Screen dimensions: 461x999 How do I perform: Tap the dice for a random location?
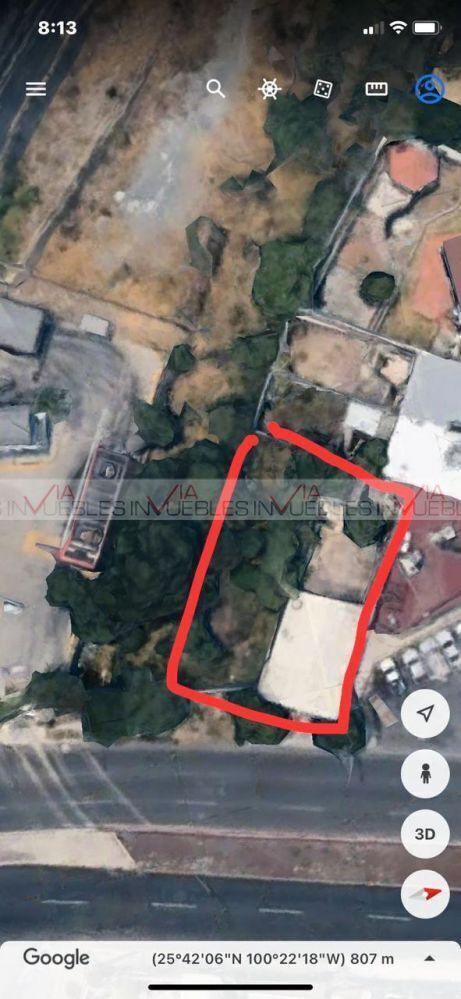pyautogui.click(x=323, y=89)
